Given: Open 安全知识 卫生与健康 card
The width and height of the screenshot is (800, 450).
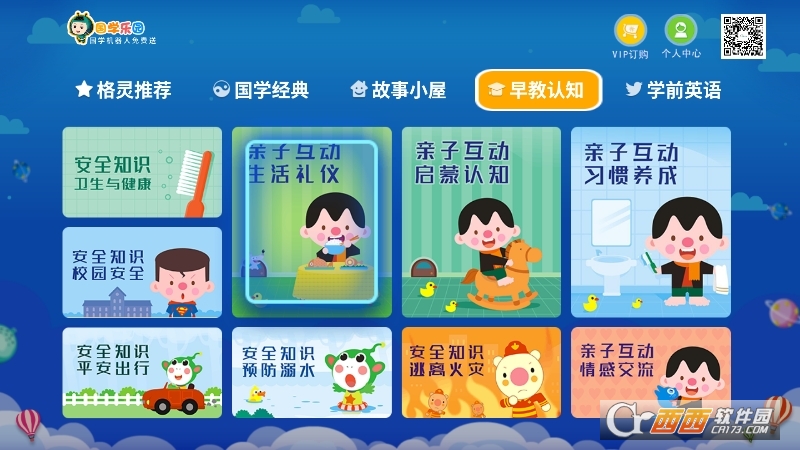Looking at the screenshot, I should coord(142,172).
